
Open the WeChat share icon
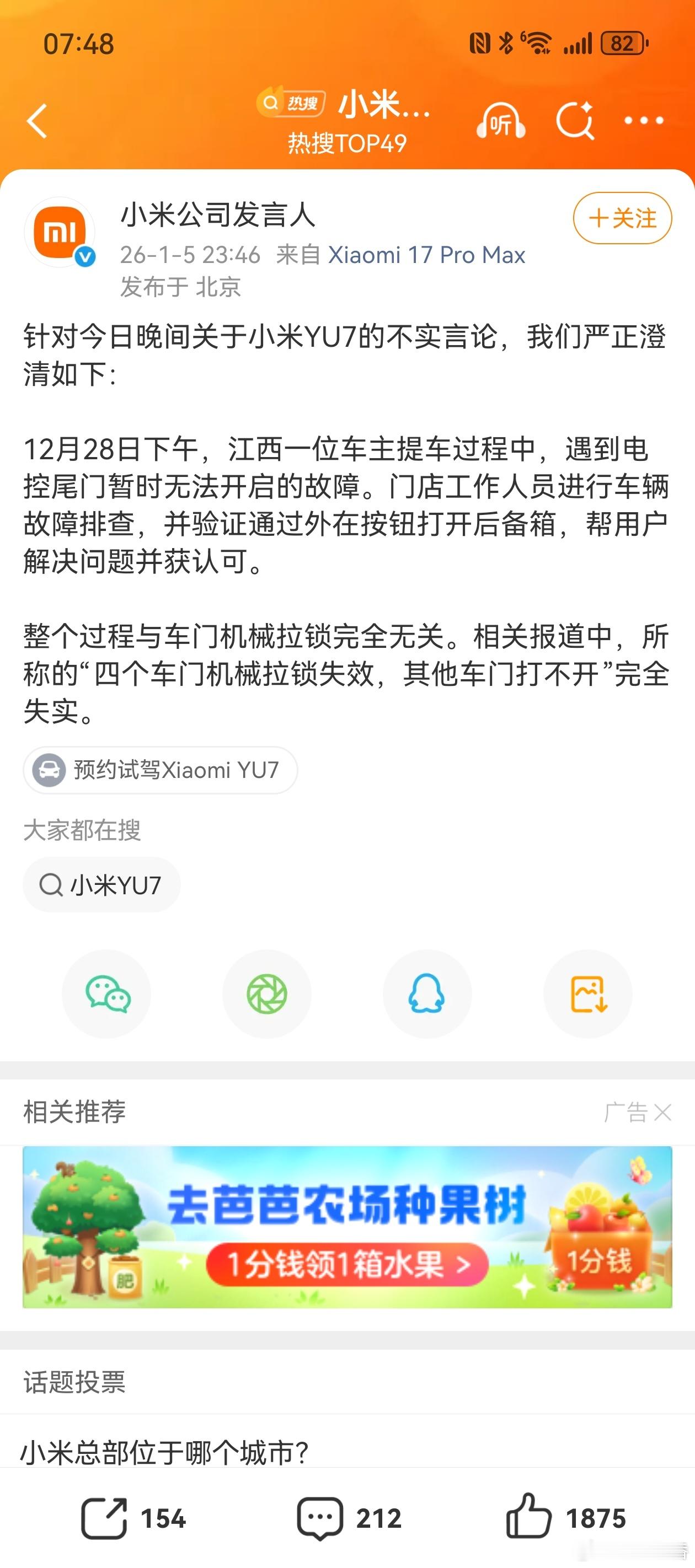point(106,993)
